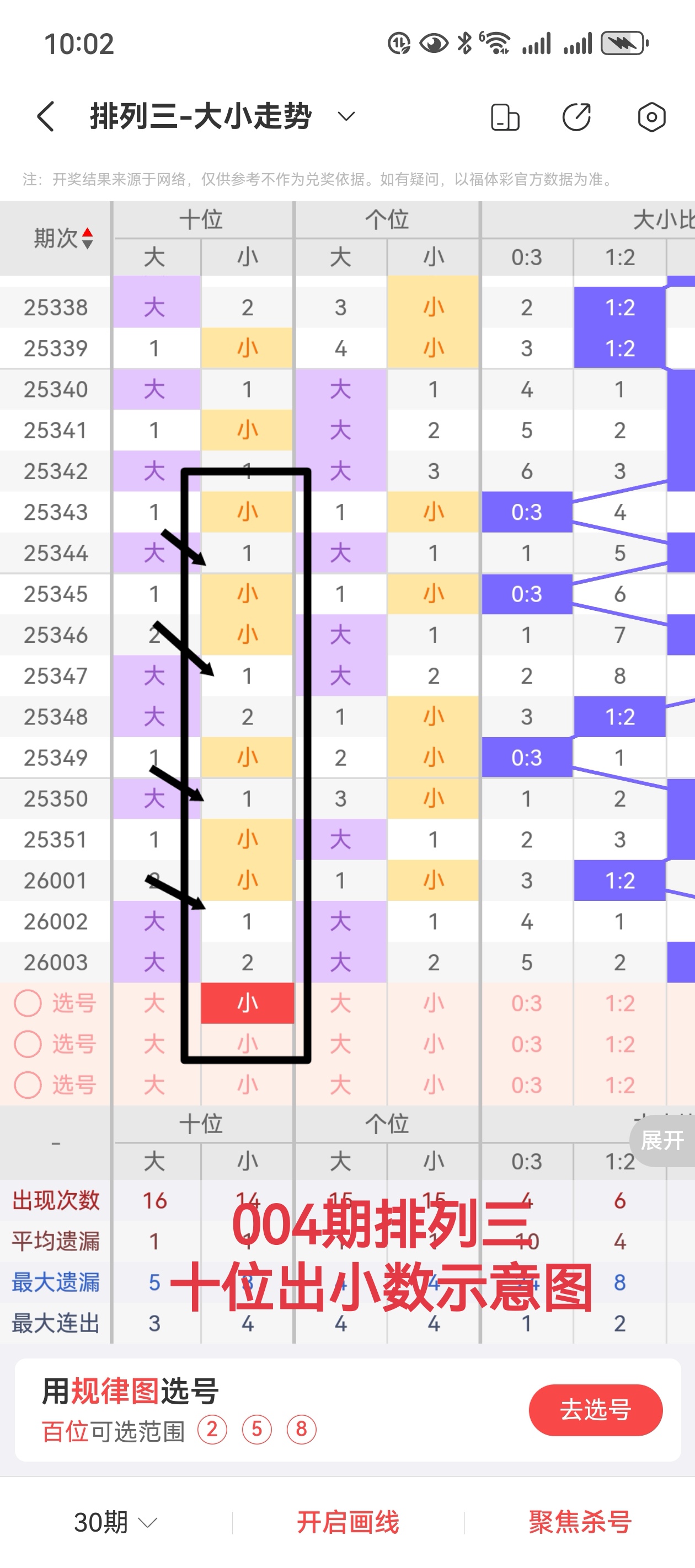Screen dimensions: 695x1568
Task: Select the second 选号 radio circle
Action: (29, 1044)
